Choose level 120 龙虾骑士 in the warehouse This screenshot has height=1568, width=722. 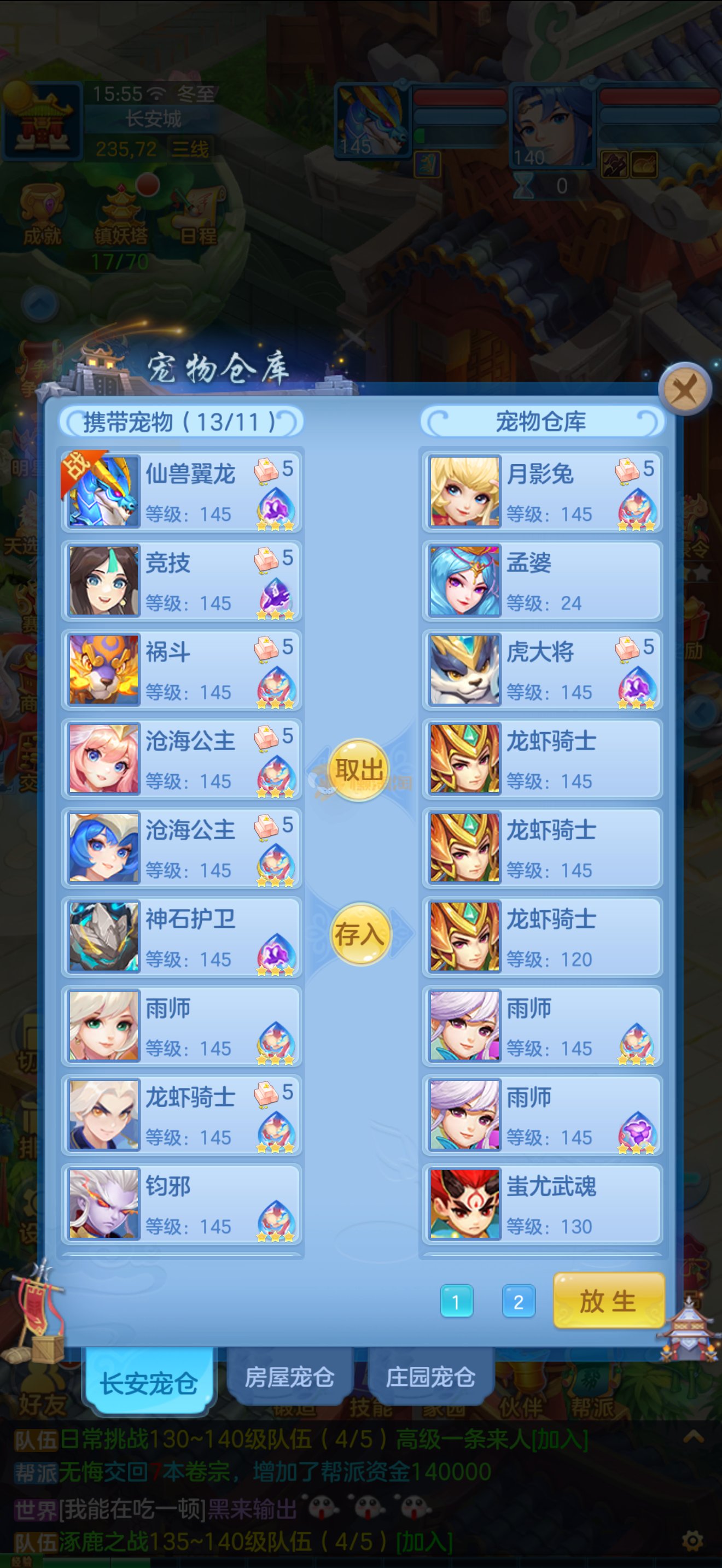pos(542,937)
